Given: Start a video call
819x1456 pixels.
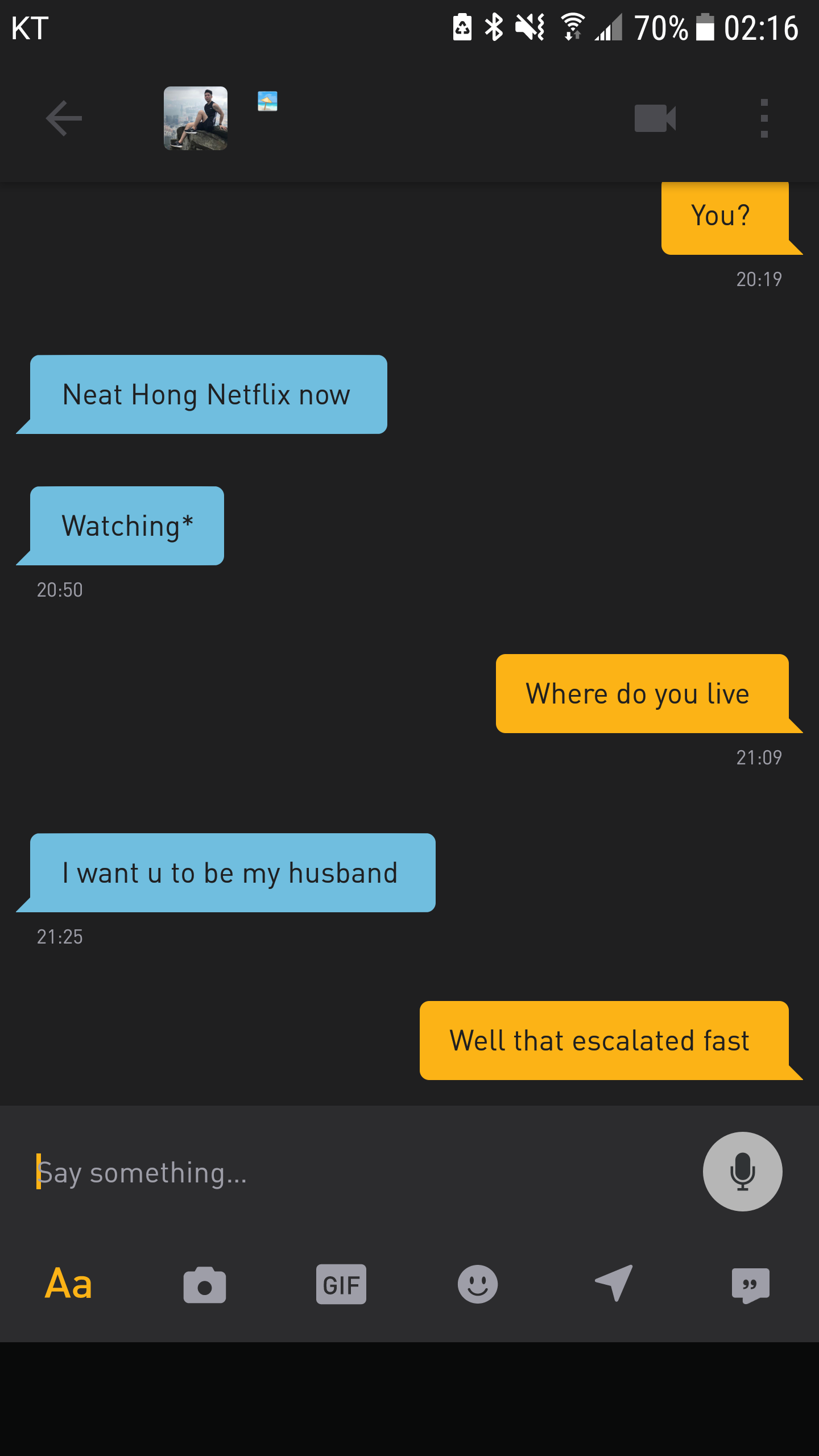Looking at the screenshot, I should click(655, 118).
